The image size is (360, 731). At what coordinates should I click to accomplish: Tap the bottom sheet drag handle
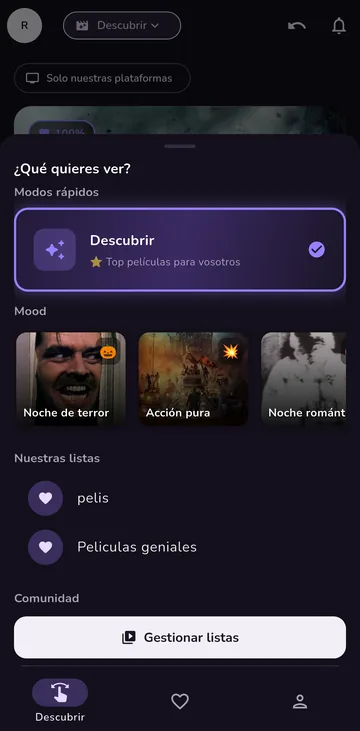180,146
